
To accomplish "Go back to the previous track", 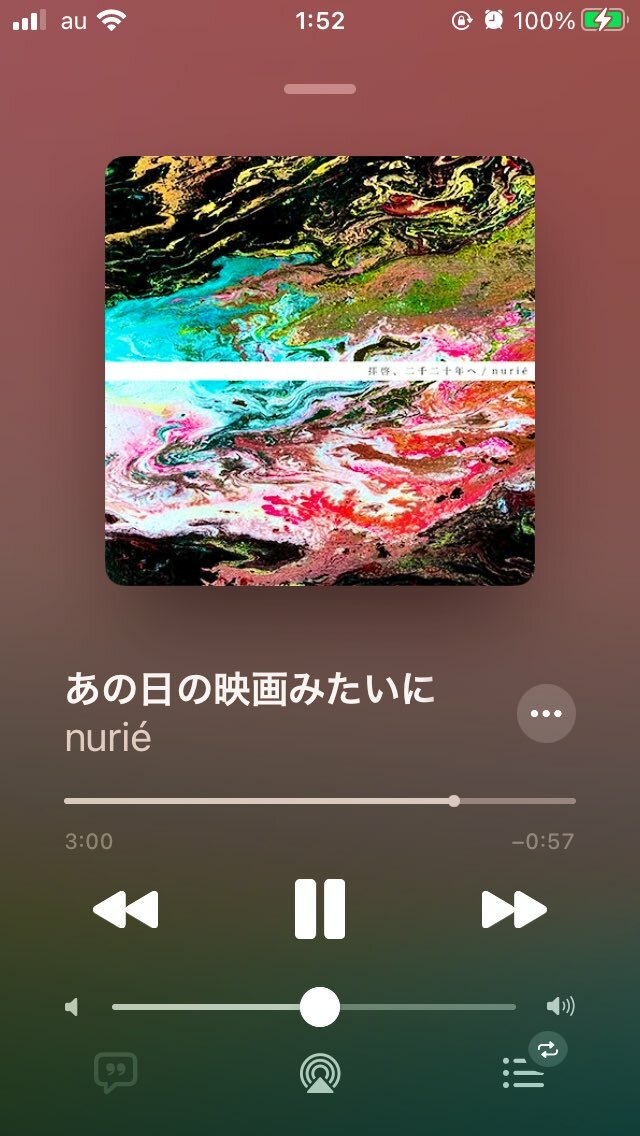I will tap(126, 910).
